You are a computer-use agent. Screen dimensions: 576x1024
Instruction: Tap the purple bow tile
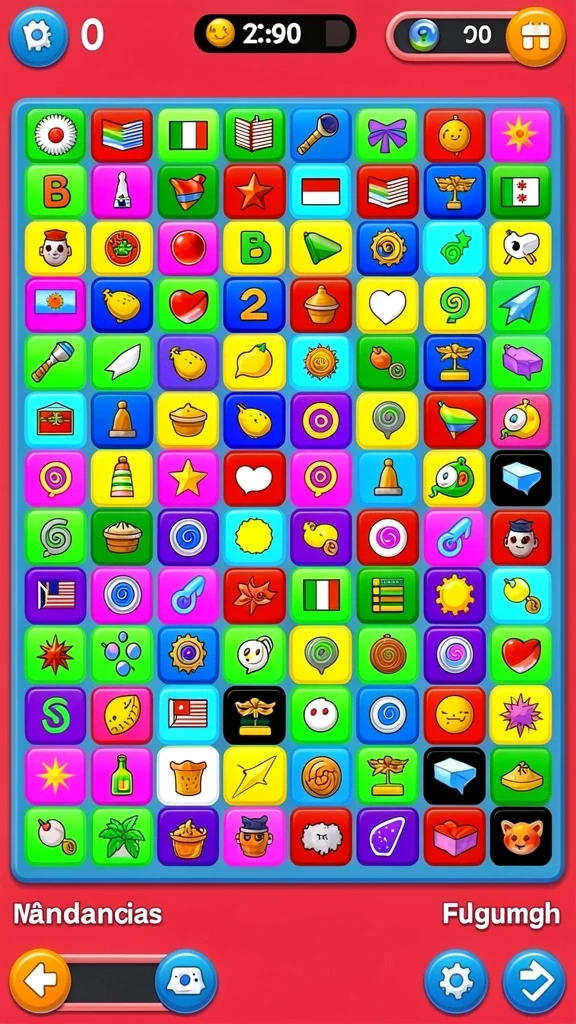click(387, 135)
